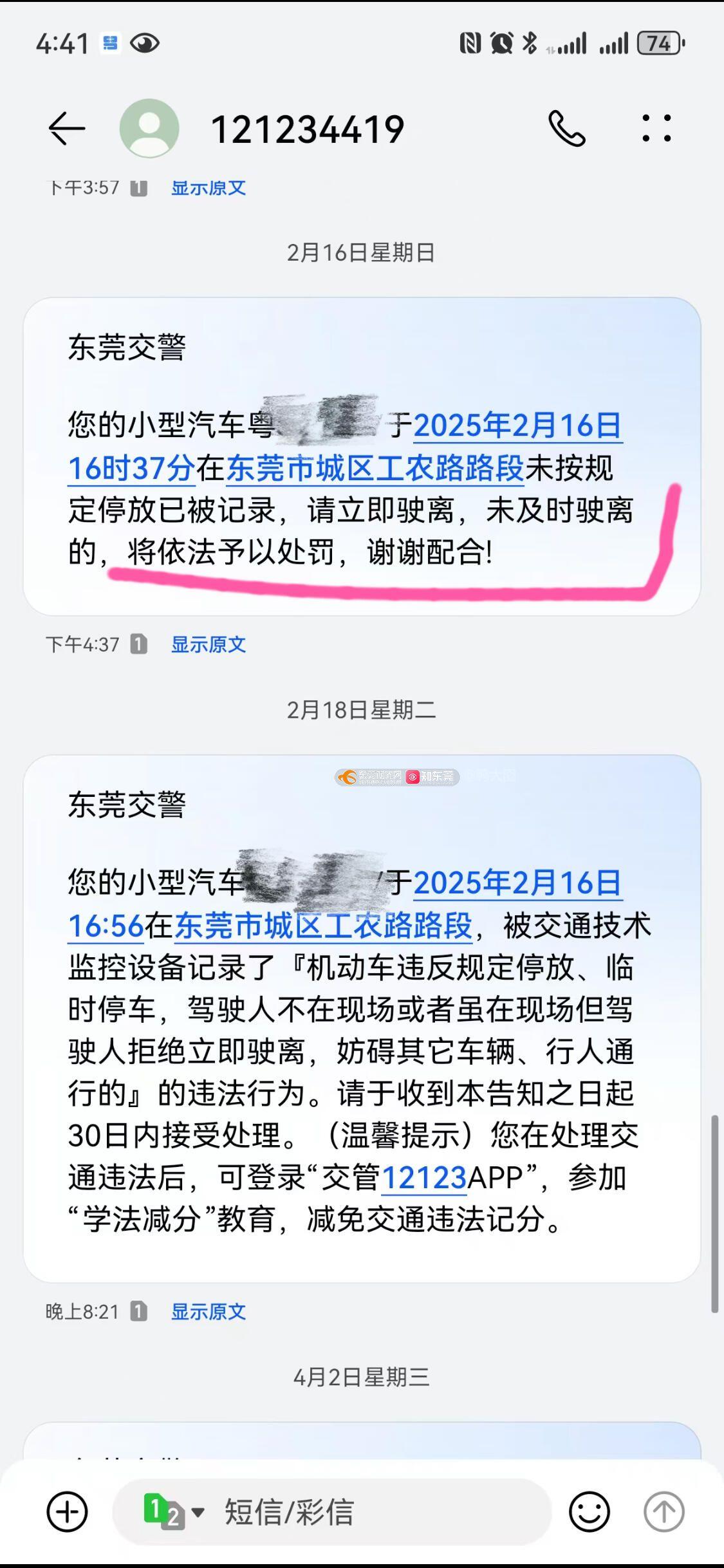Go back to the message list
Image resolution: width=724 pixels, height=1568 pixels.
(66, 129)
